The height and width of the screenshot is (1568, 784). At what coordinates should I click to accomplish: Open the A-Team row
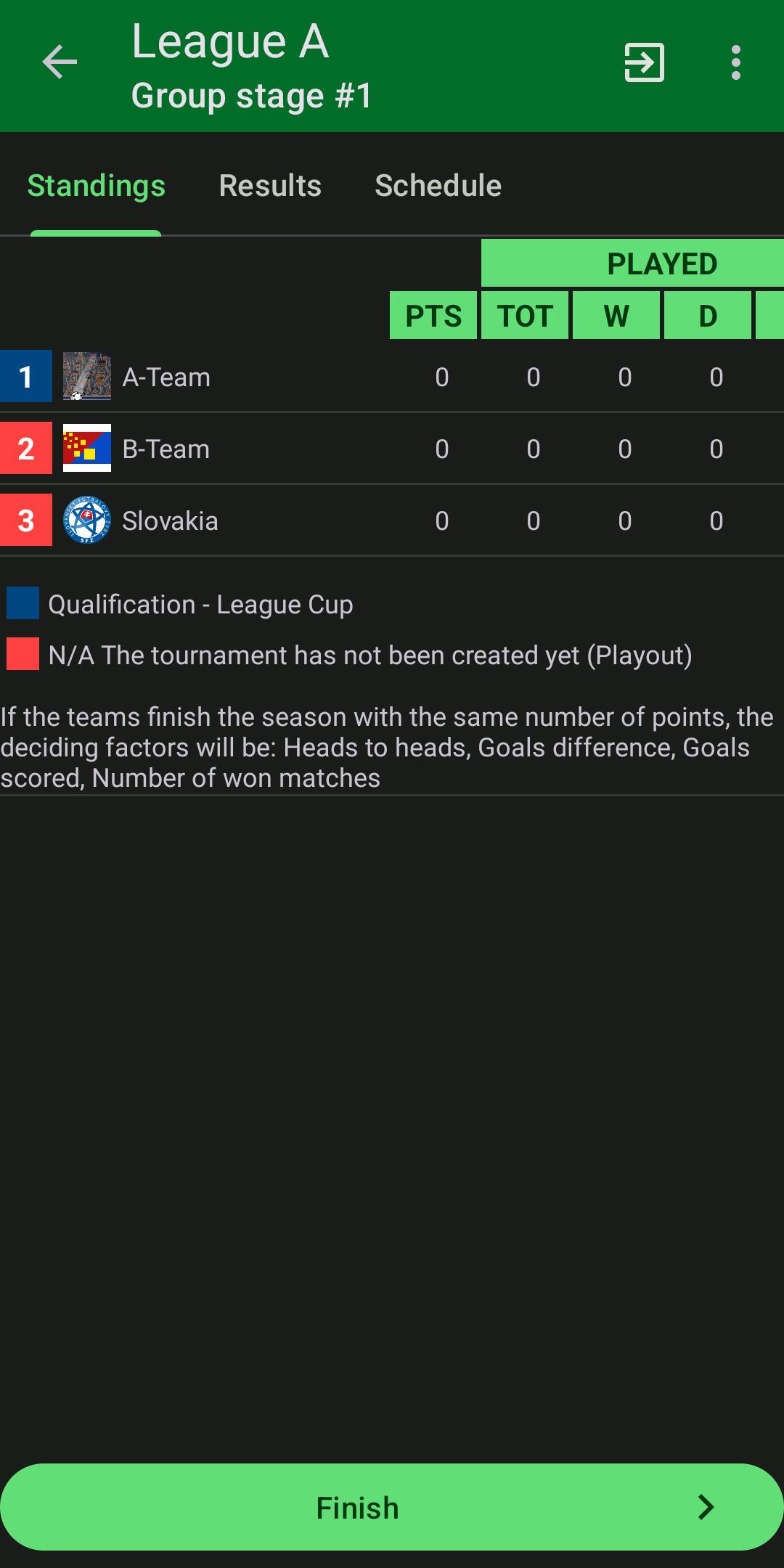coord(392,377)
